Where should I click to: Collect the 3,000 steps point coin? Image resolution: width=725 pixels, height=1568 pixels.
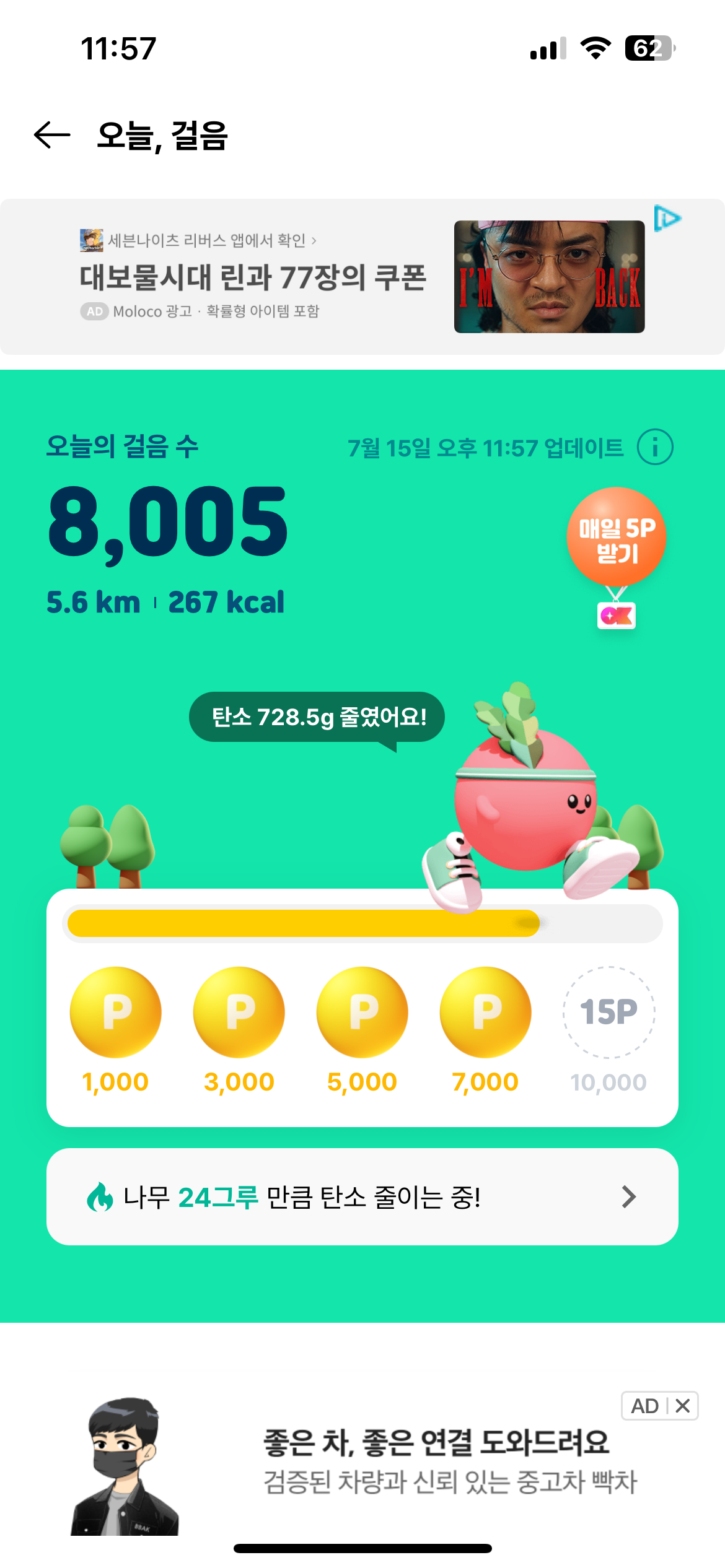(x=239, y=1012)
